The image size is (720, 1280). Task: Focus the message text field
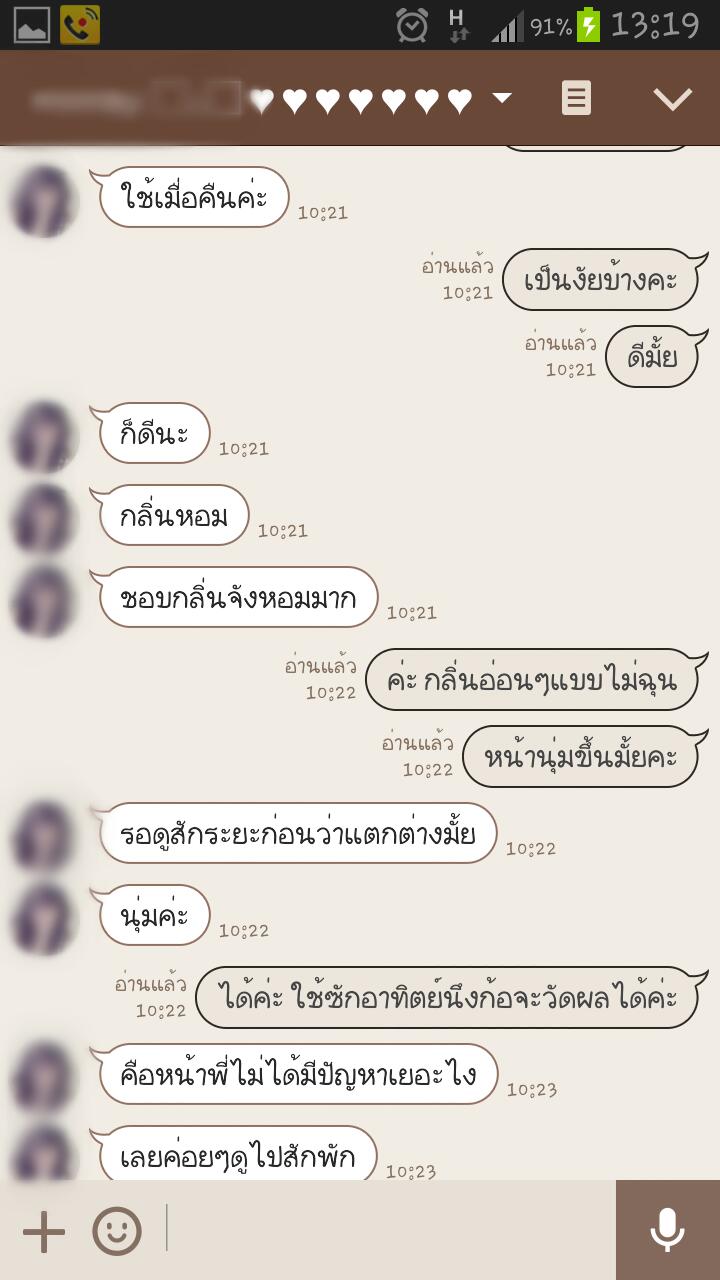390,1230
